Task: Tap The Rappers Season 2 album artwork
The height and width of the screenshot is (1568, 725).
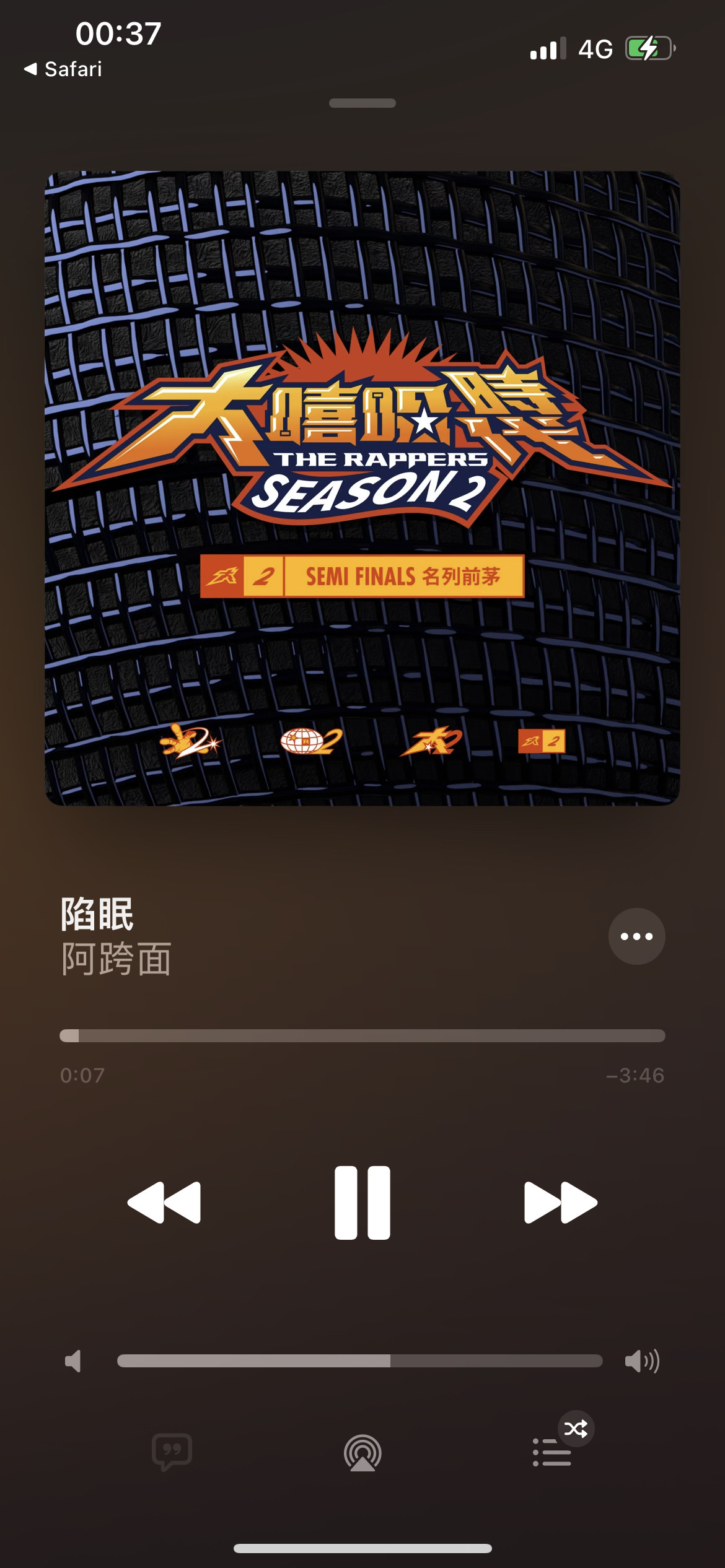Action: coord(362,489)
